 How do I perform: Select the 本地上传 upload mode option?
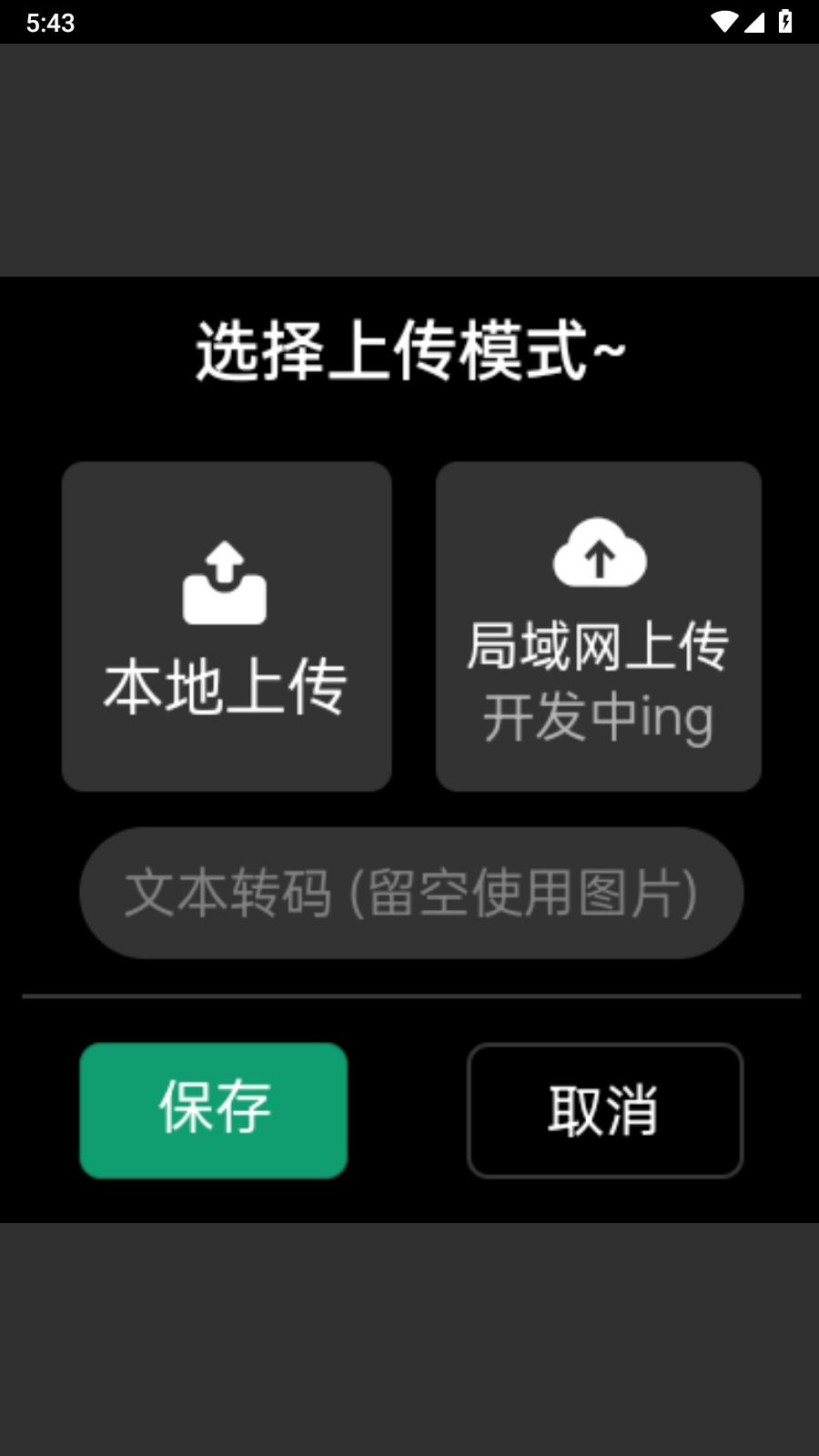tap(226, 626)
